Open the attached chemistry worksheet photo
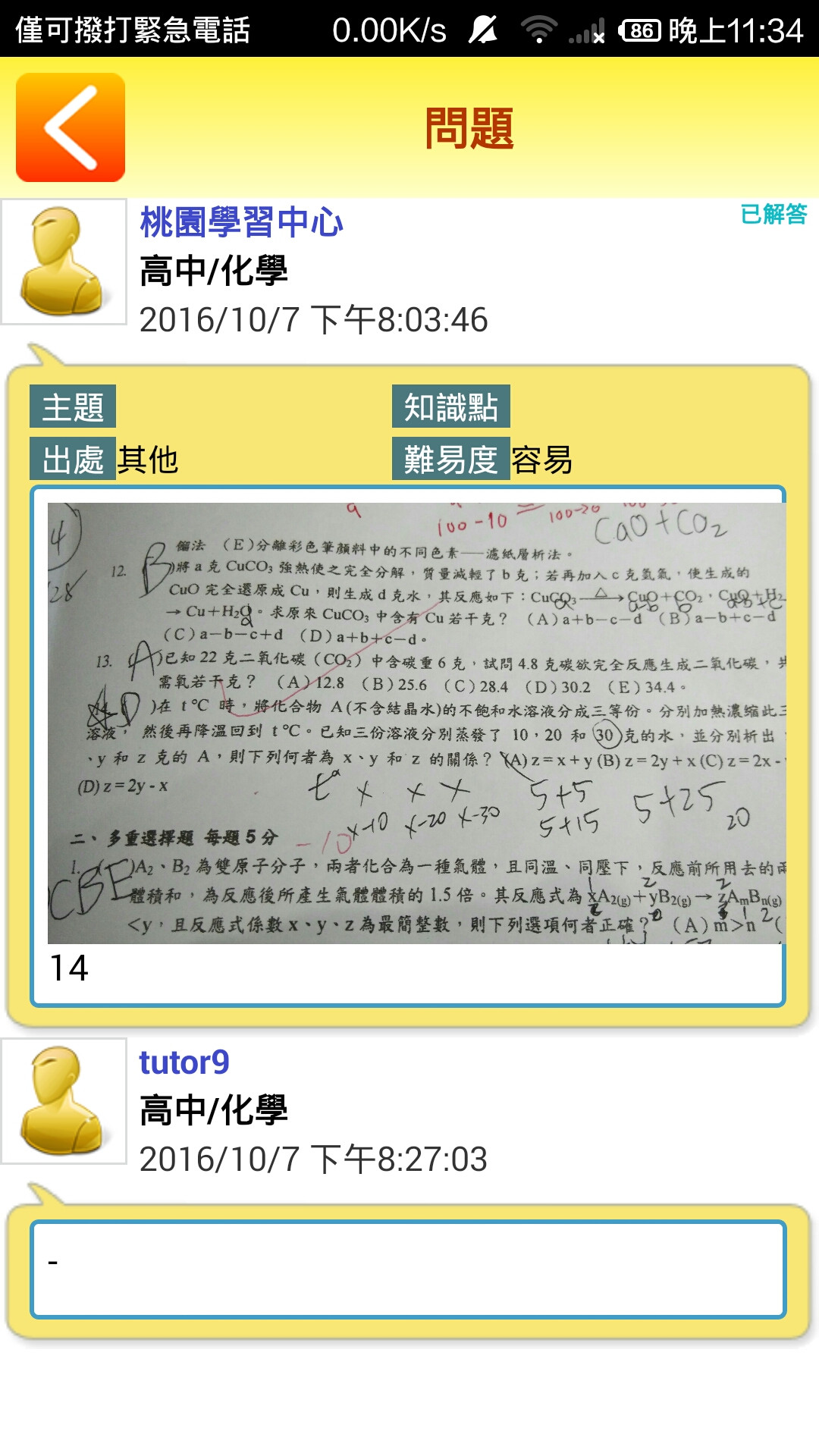 (x=416, y=723)
